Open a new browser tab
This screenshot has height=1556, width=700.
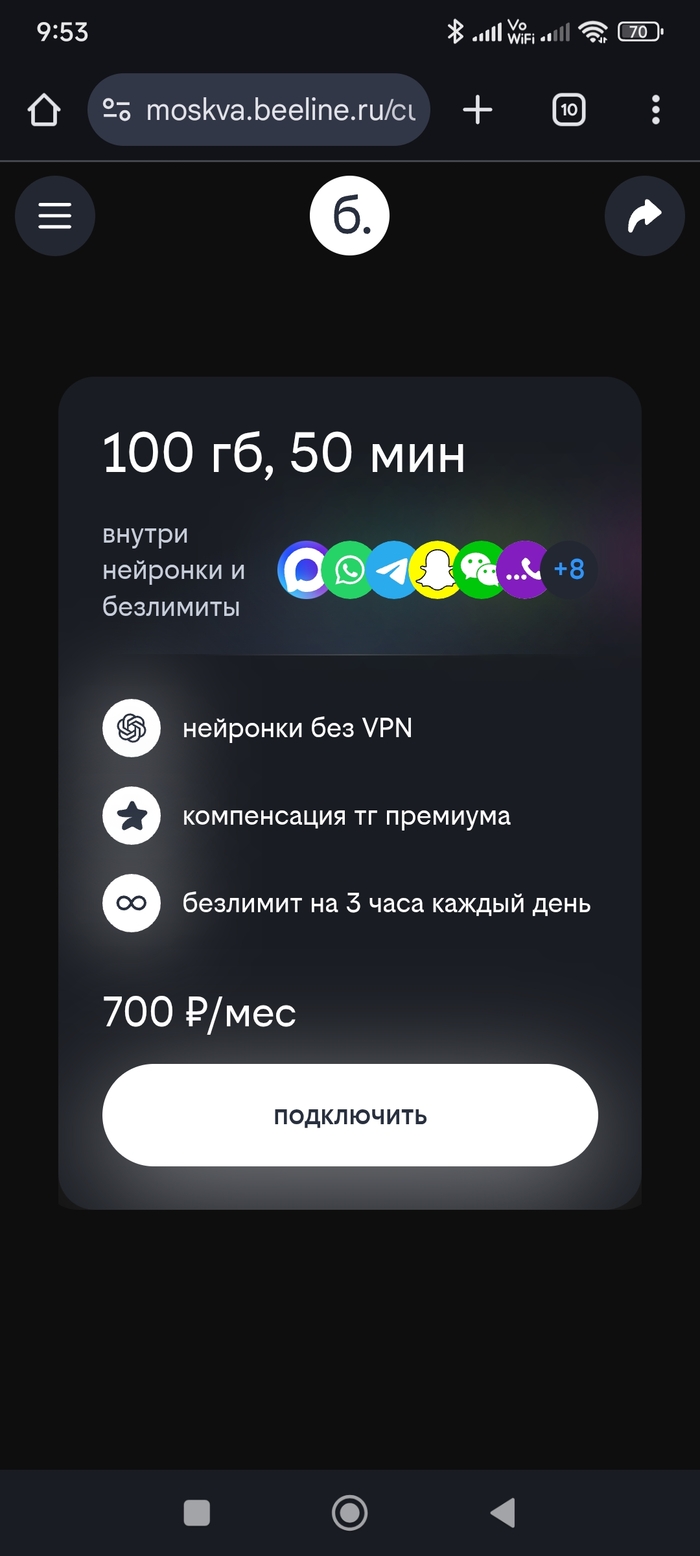(x=478, y=110)
